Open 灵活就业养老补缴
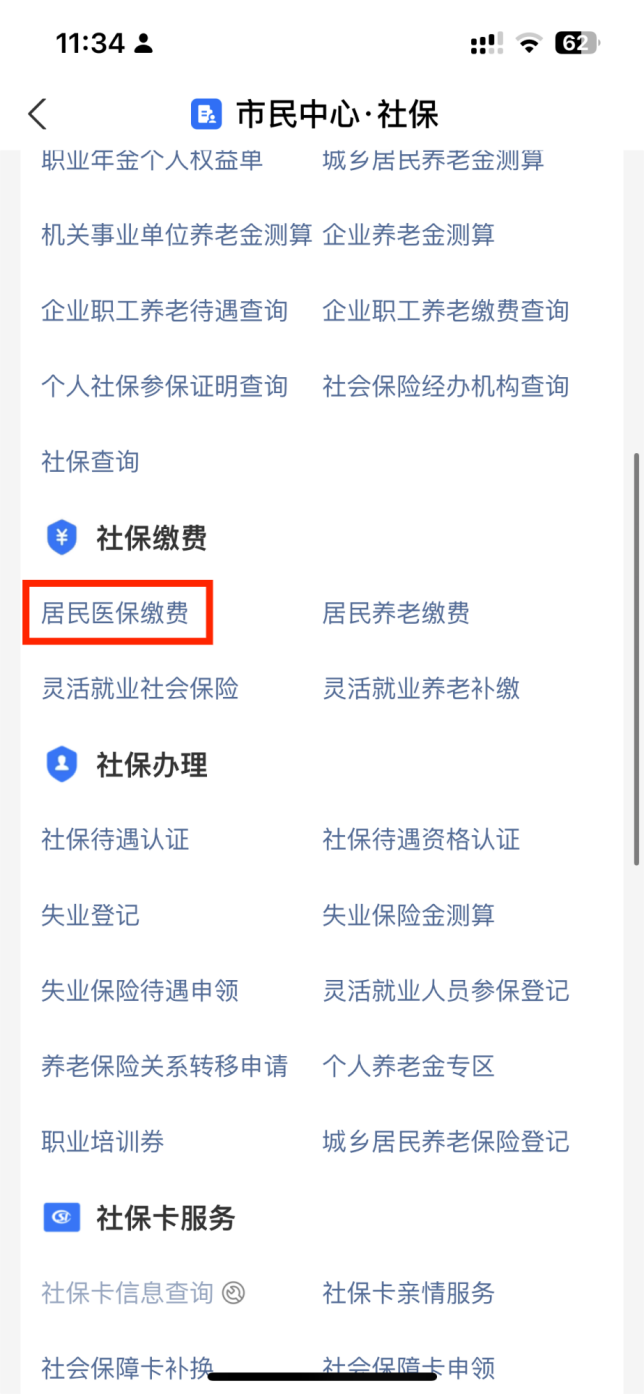This screenshot has height=1394, width=644. click(421, 689)
